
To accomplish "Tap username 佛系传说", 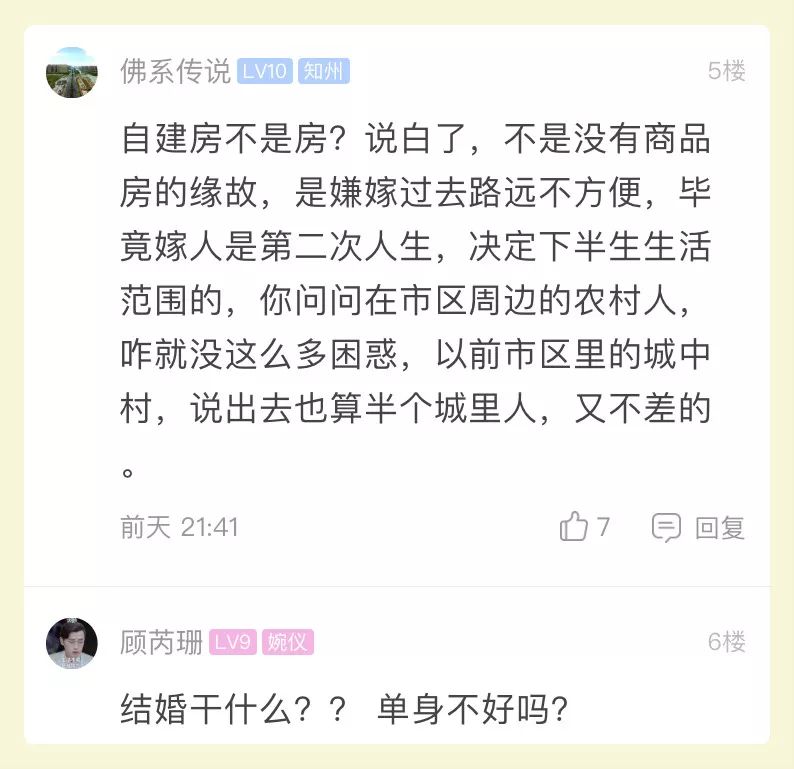I will point(175,72).
